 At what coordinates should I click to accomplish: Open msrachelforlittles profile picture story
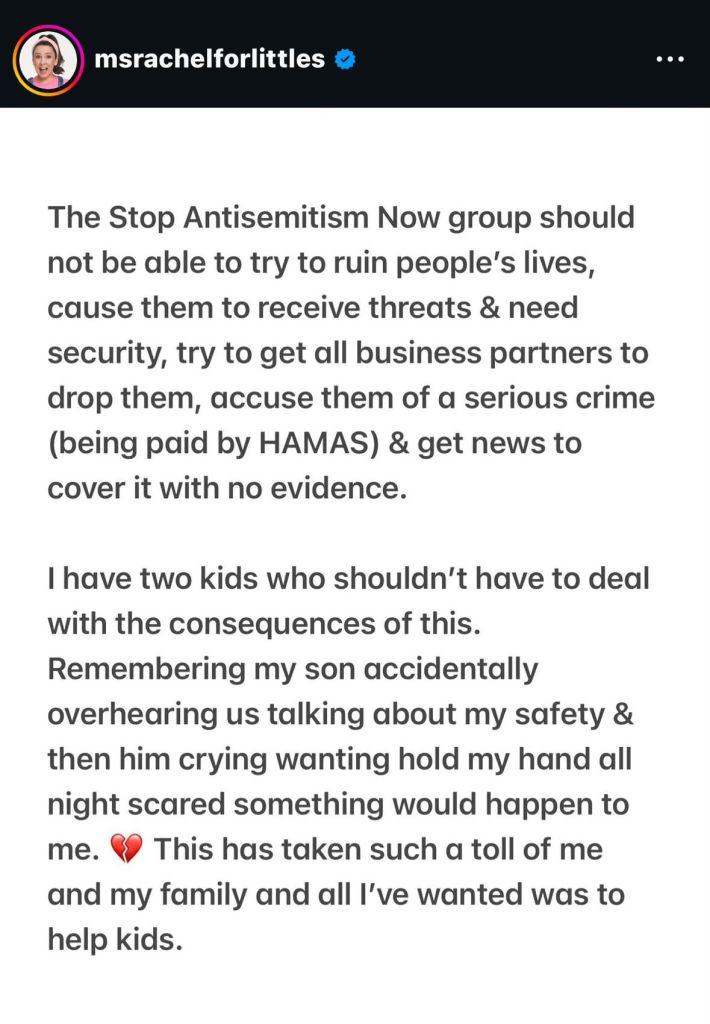47,60
